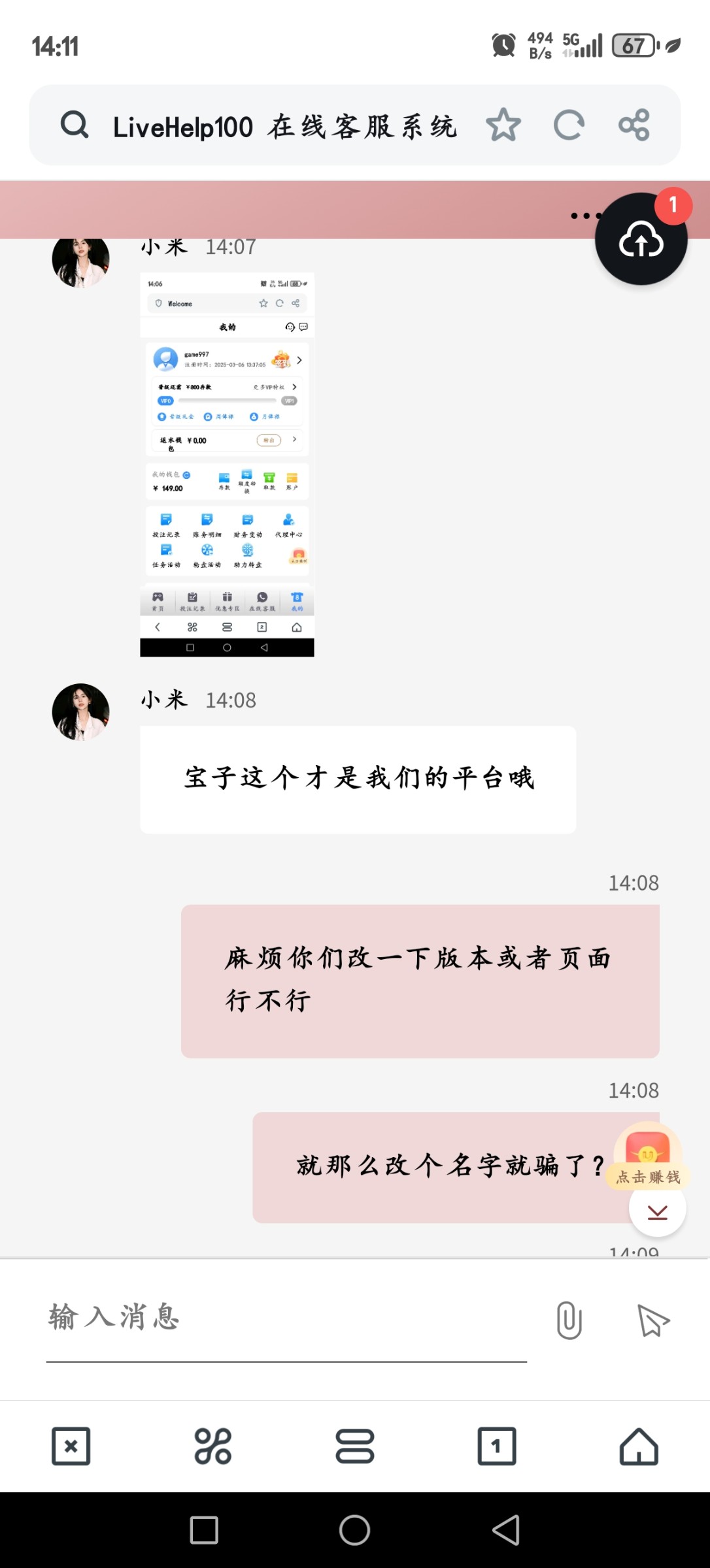Jump to the latest message
The height and width of the screenshot is (1568, 710).
(658, 1212)
